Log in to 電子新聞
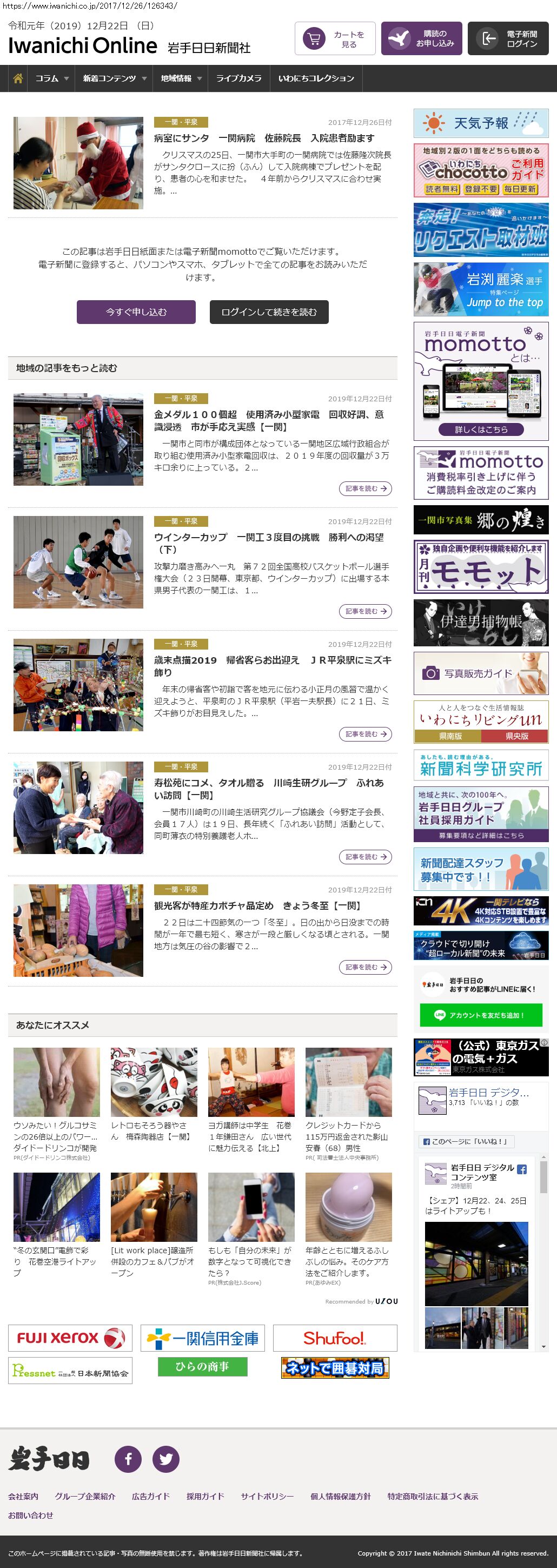This screenshot has height=1568, width=557. (x=508, y=39)
